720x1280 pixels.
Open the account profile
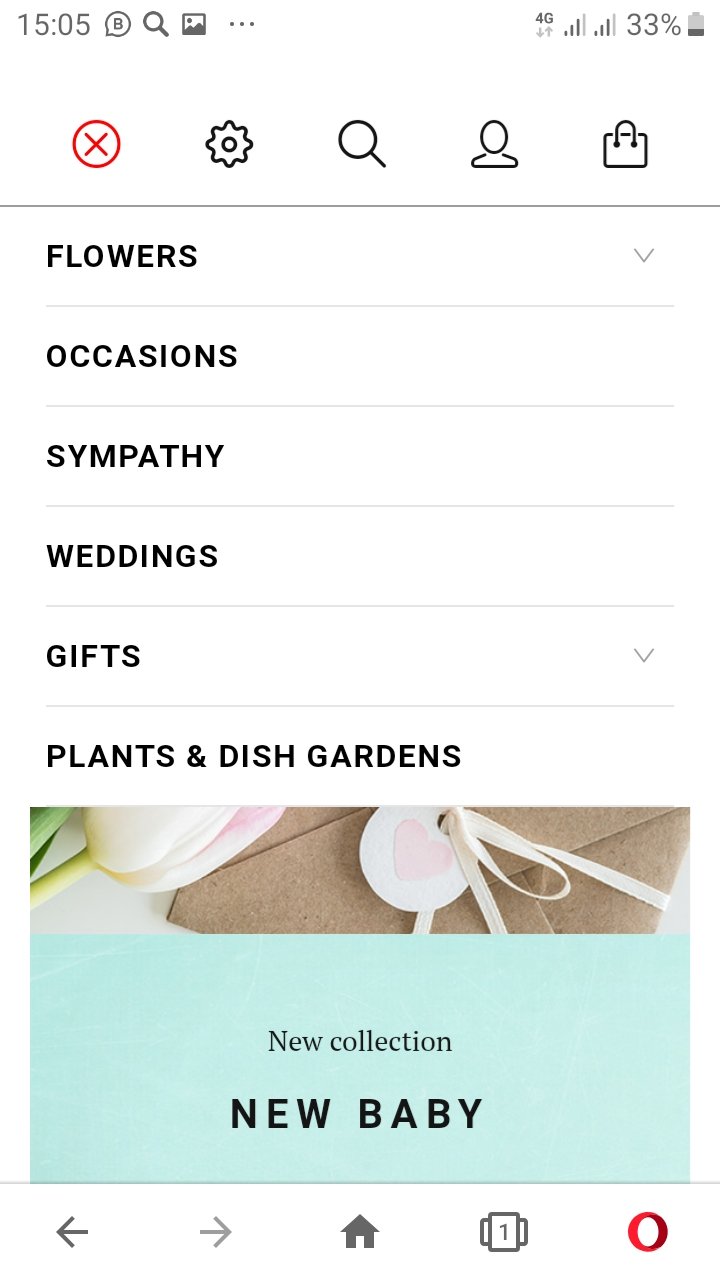pyautogui.click(x=494, y=146)
